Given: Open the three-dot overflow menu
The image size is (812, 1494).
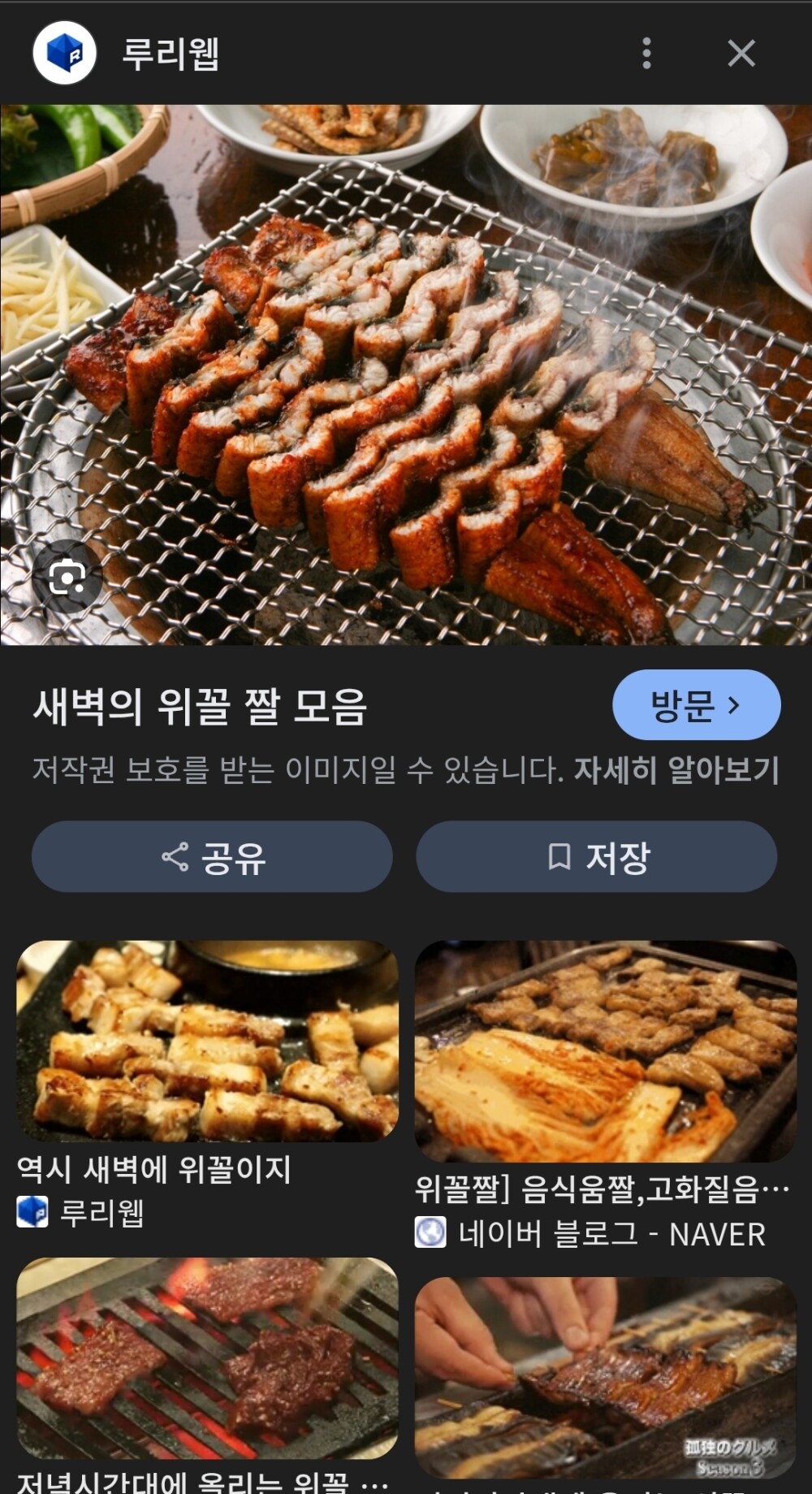Looking at the screenshot, I should click(x=646, y=54).
